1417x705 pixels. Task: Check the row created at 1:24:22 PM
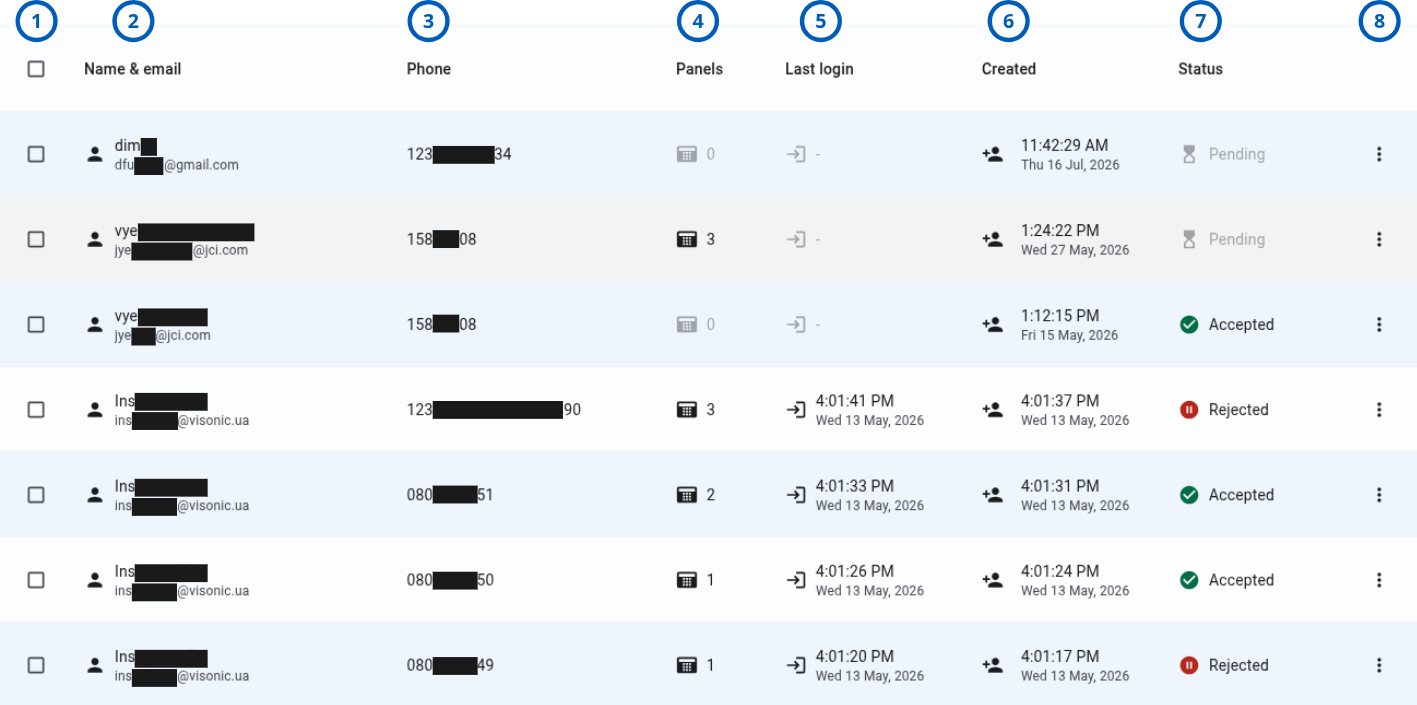click(36, 239)
